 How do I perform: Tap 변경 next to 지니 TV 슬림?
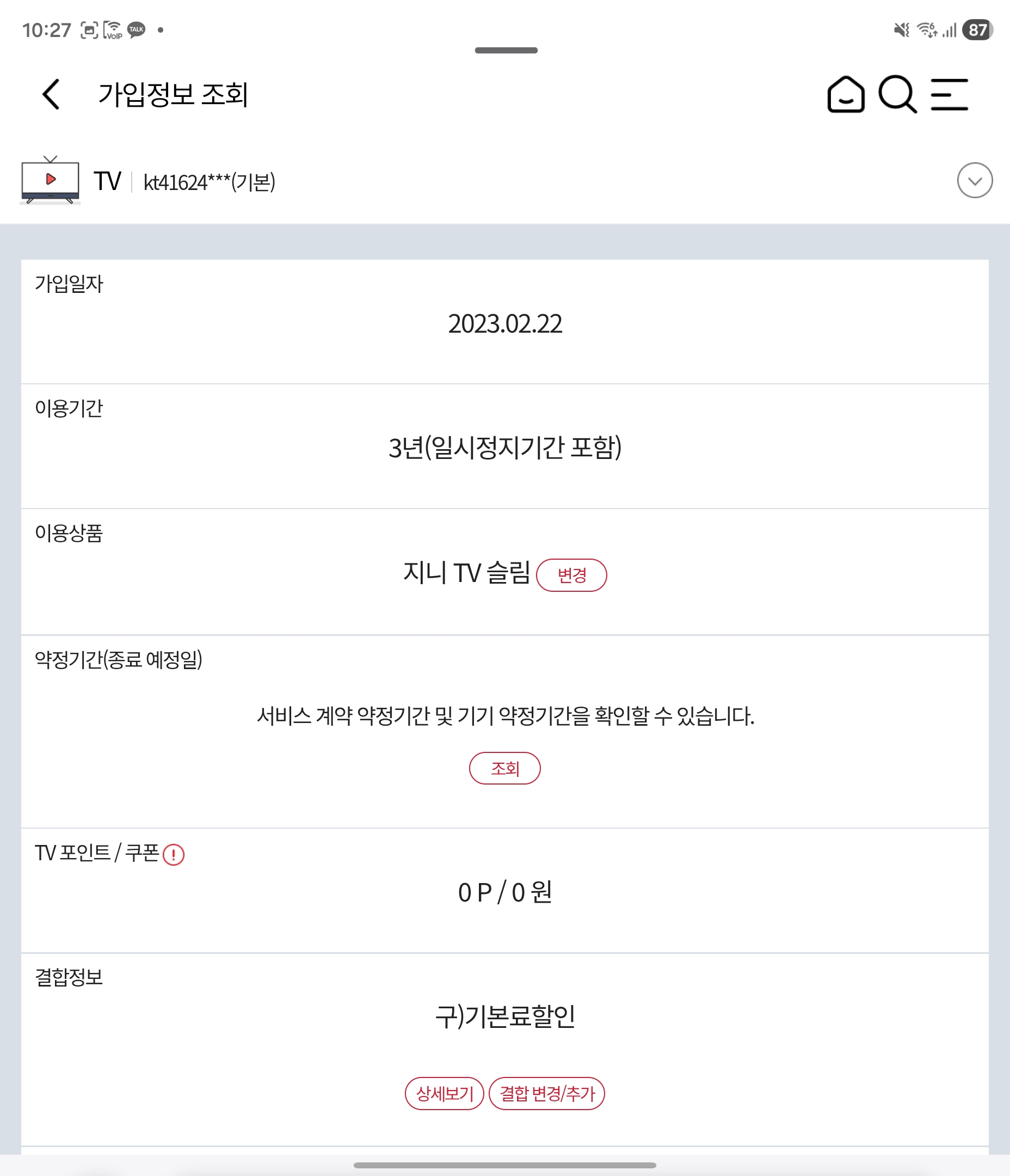pos(571,575)
